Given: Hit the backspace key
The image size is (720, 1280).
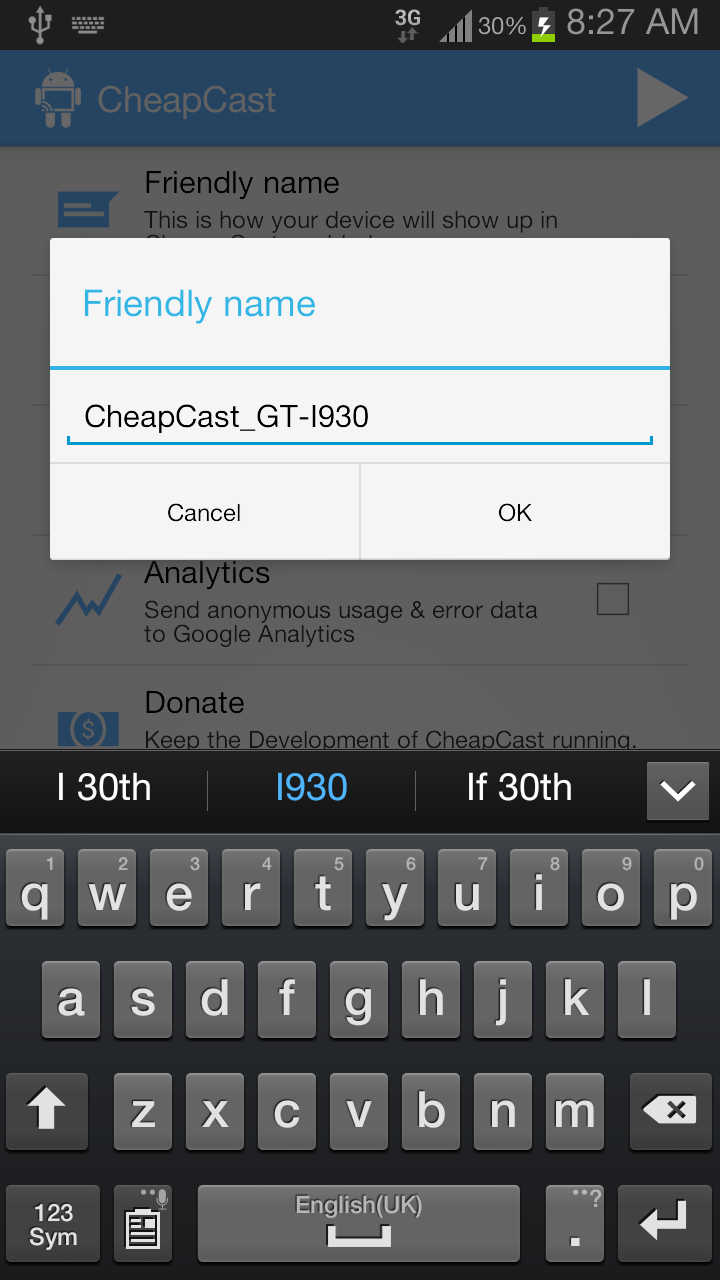Looking at the screenshot, I should pos(667,1111).
